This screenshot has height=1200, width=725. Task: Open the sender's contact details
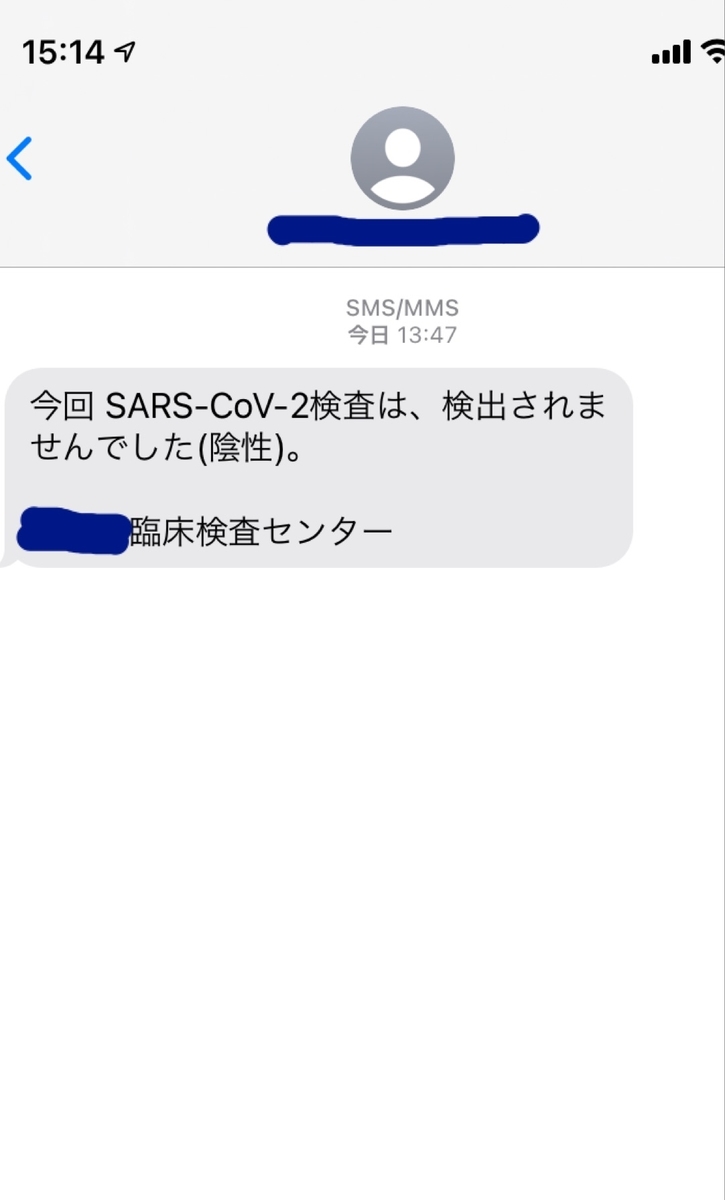[x=402, y=160]
